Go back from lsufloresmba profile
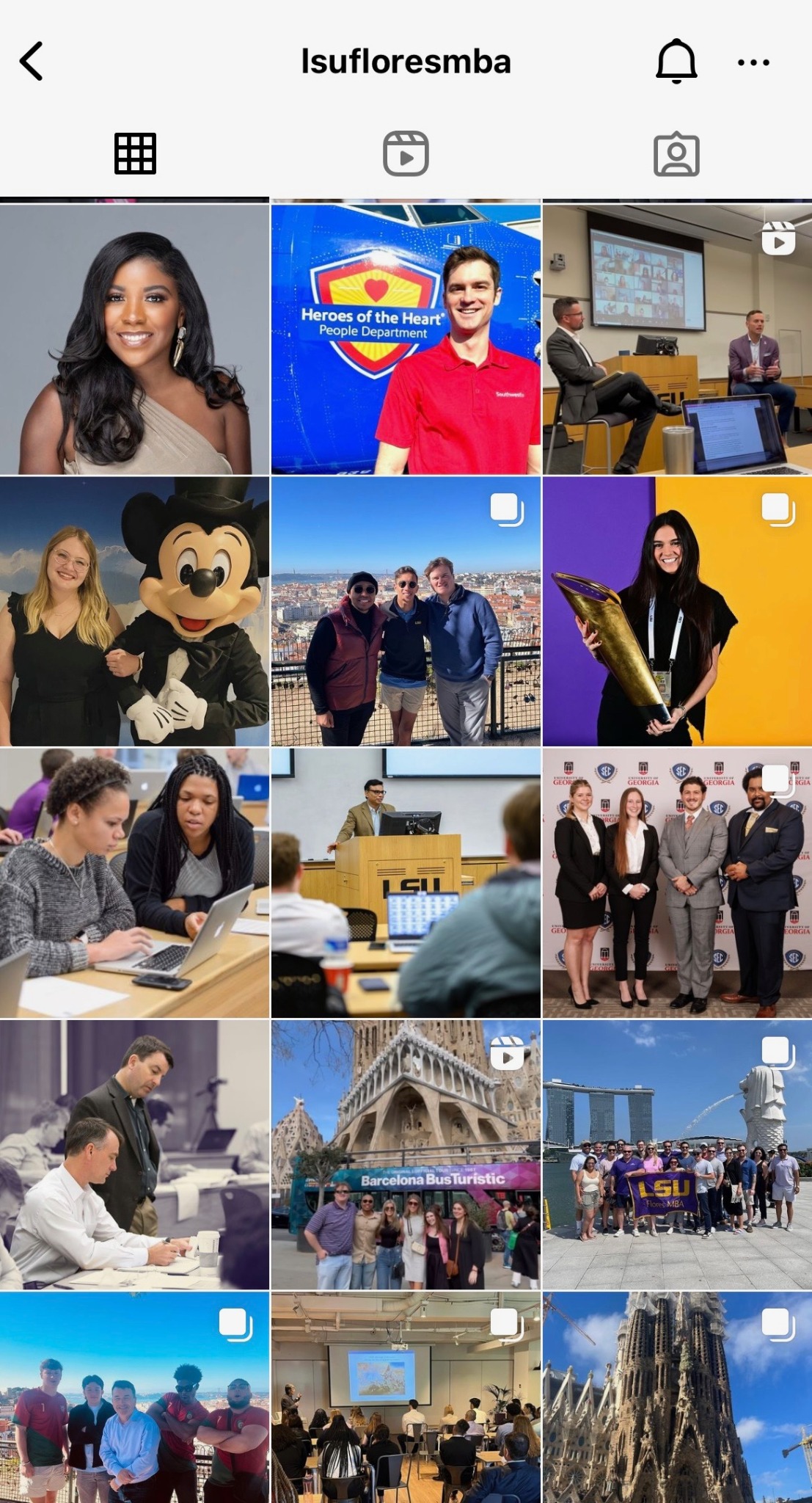The image size is (812, 1503). coord(31,61)
